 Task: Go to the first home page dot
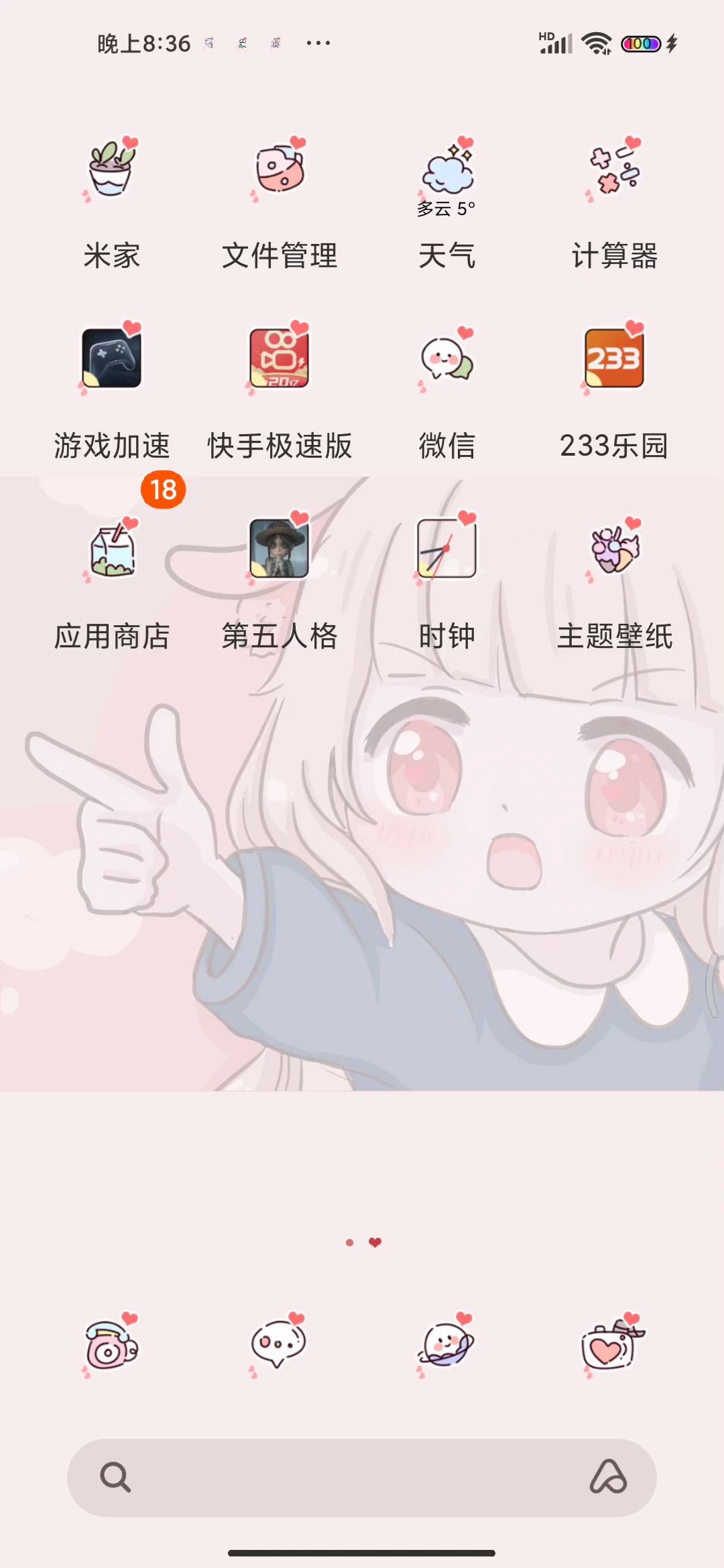[x=349, y=1242]
